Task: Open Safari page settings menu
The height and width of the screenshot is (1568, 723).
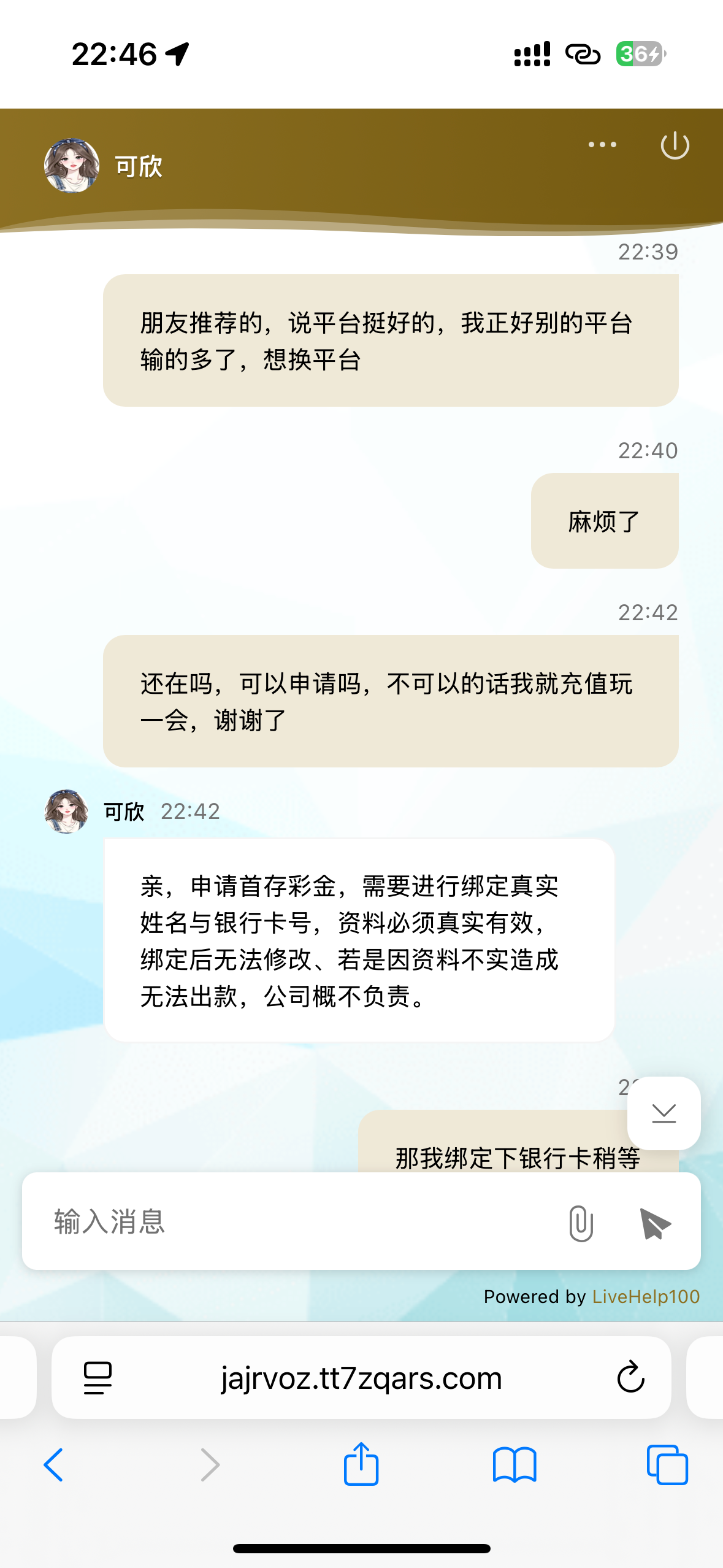Action: (98, 1378)
